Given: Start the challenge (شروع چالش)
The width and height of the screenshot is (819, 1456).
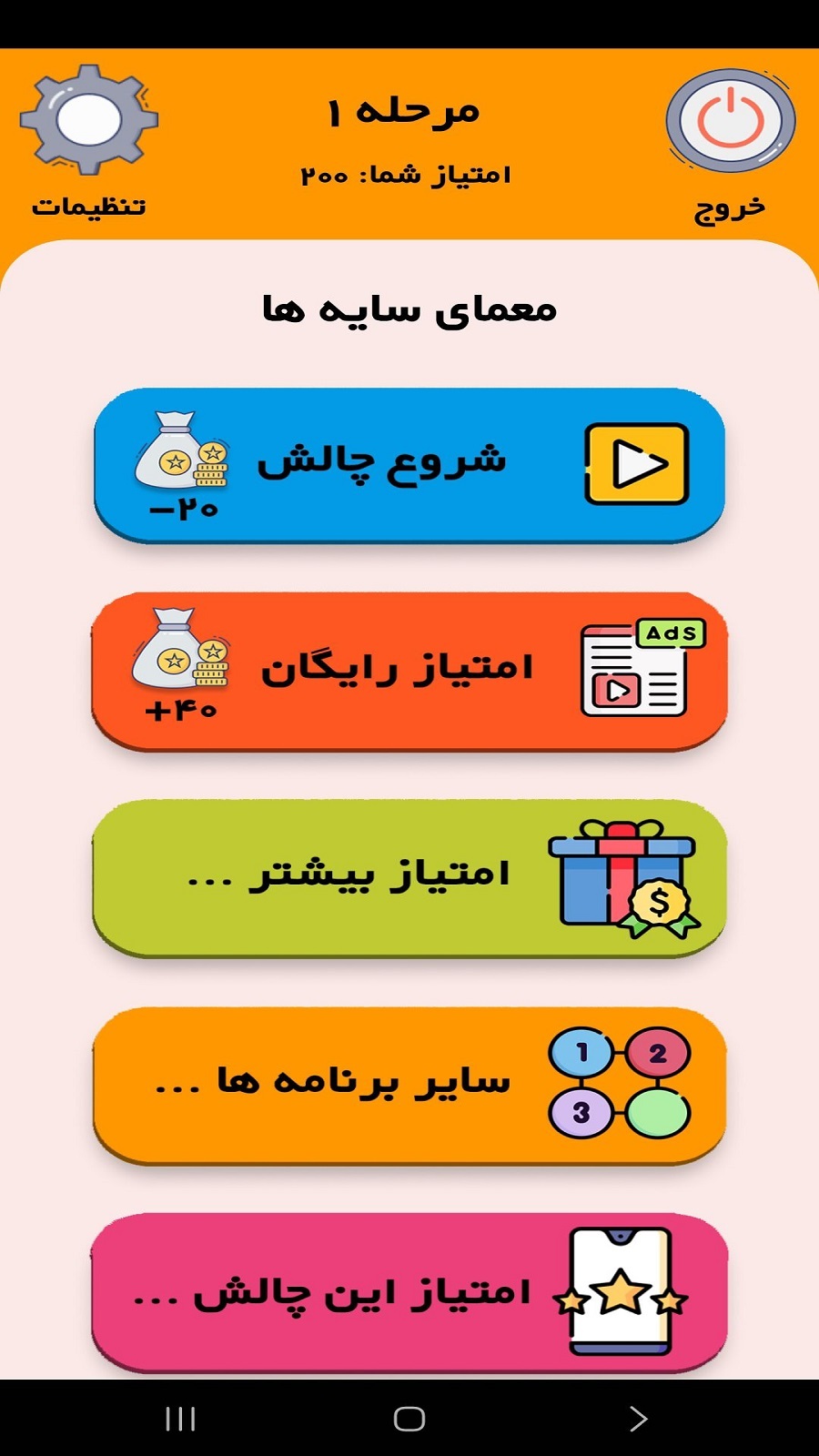Looking at the screenshot, I should coord(409,464).
